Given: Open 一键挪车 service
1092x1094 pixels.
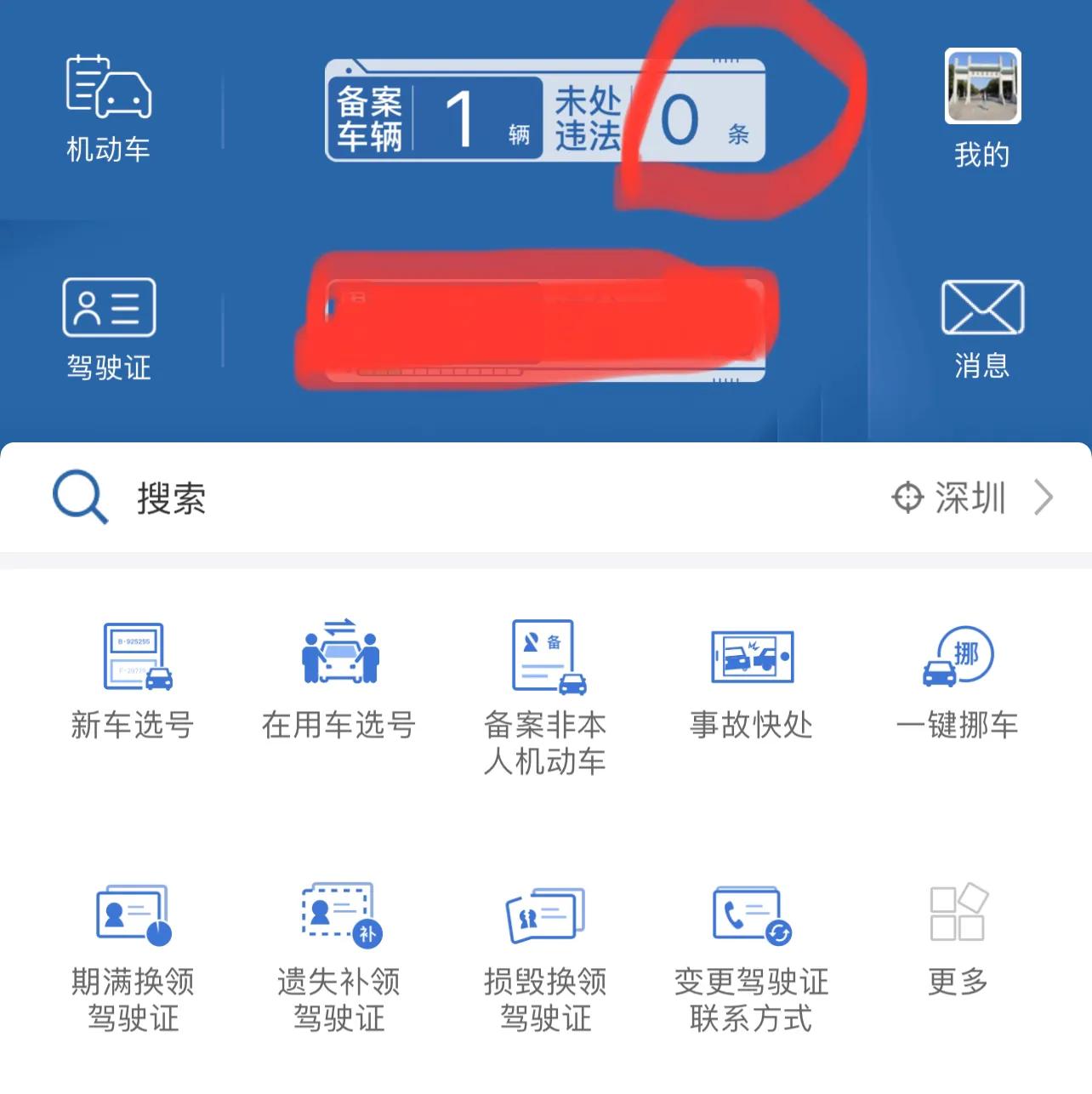Looking at the screenshot, I should [958, 681].
